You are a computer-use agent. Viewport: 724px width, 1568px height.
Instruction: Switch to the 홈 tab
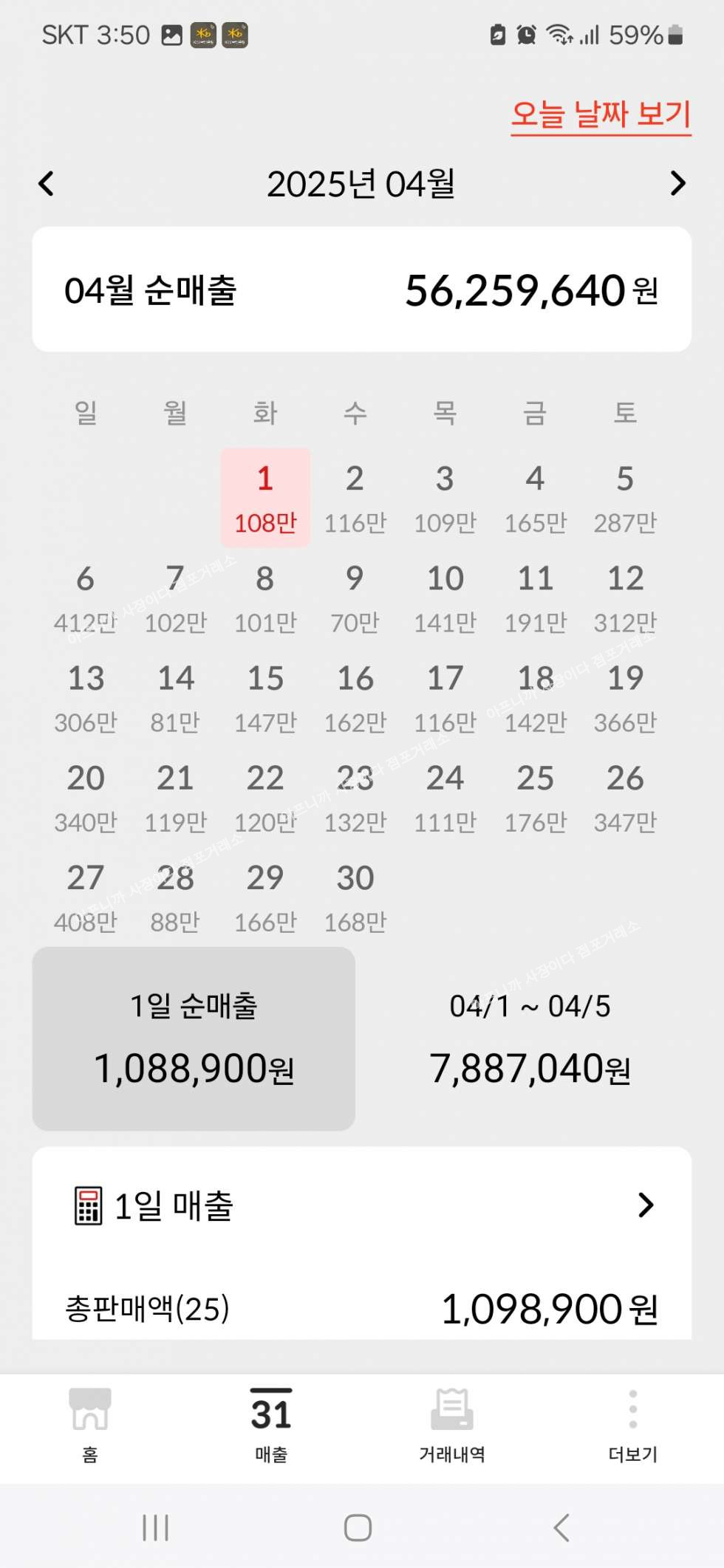pos(90,1425)
